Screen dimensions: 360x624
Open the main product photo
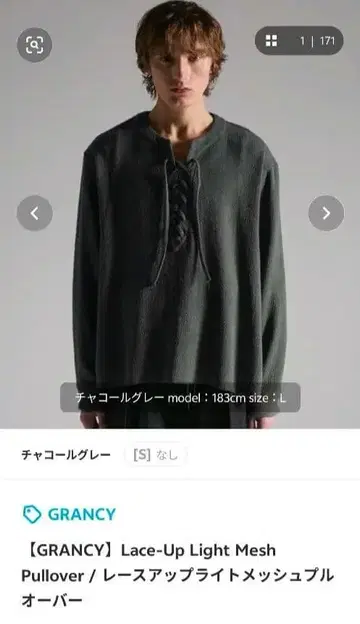(180, 214)
